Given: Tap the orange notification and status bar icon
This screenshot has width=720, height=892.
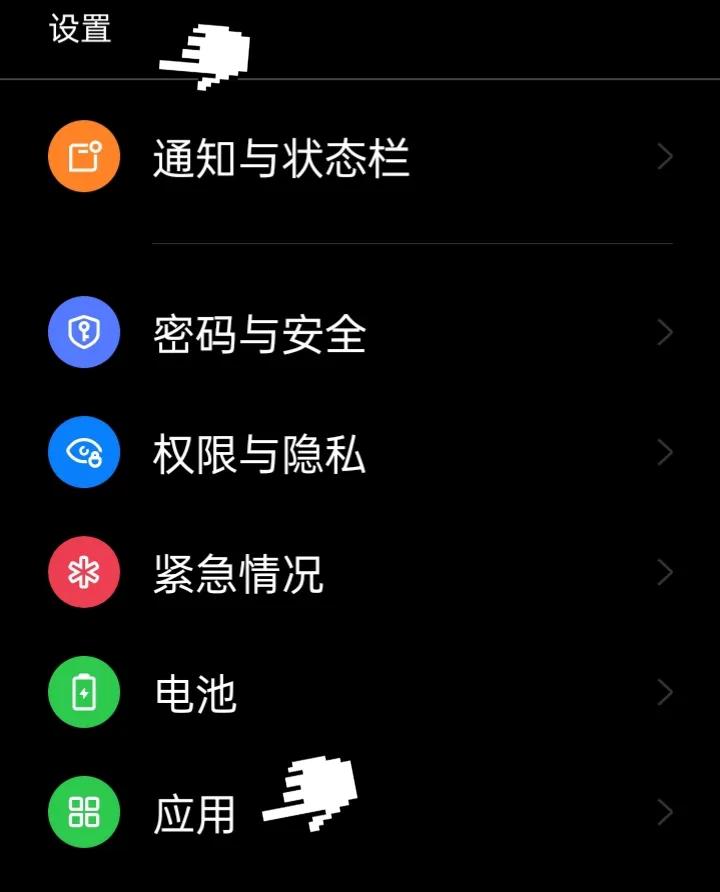Looking at the screenshot, I should pyautogui.click(x=83, y=156).
